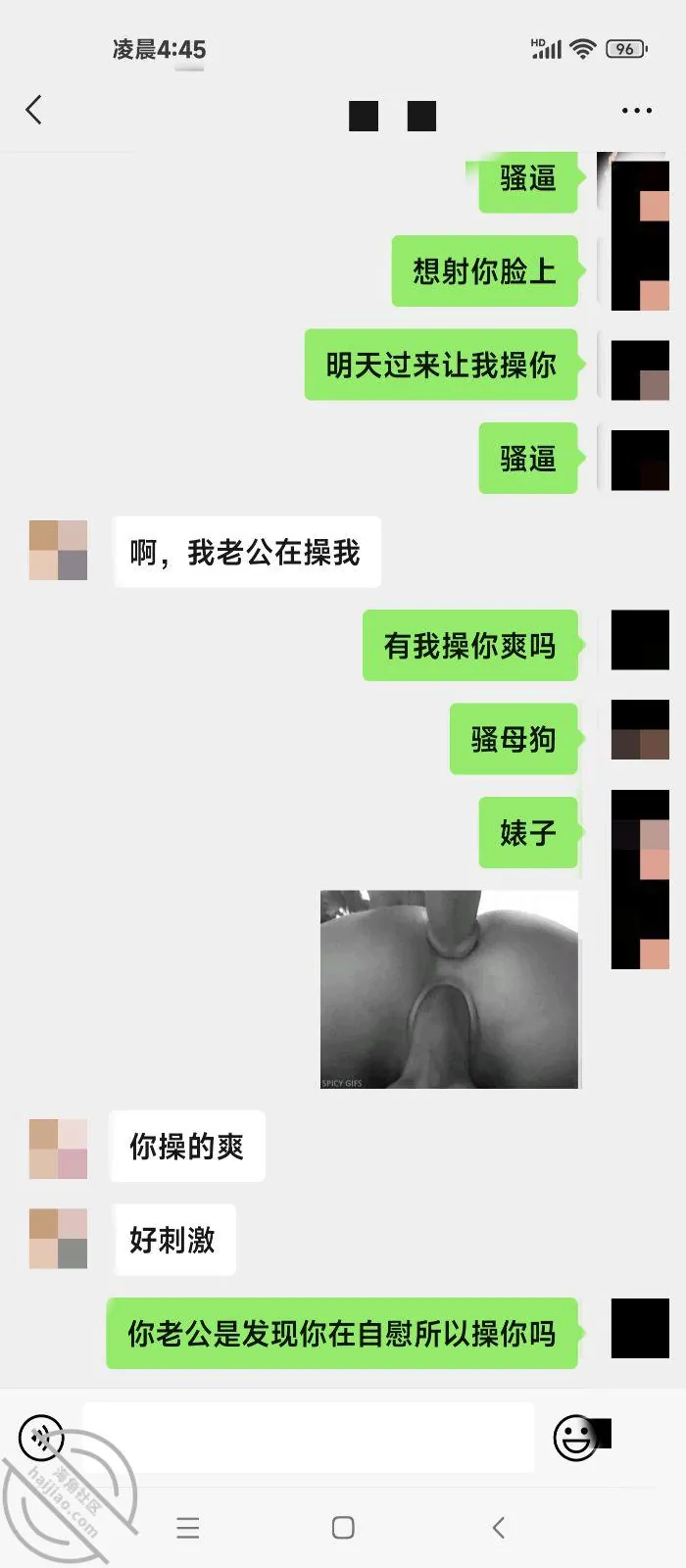Open the three-dot chat menu

637,111
